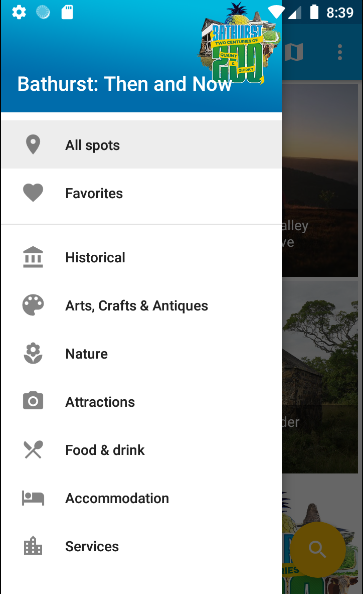Open Arts, Crafts & Antiques category
This screenshot has height=594, width=363.
pyautogui.click(x=141, y=305)
